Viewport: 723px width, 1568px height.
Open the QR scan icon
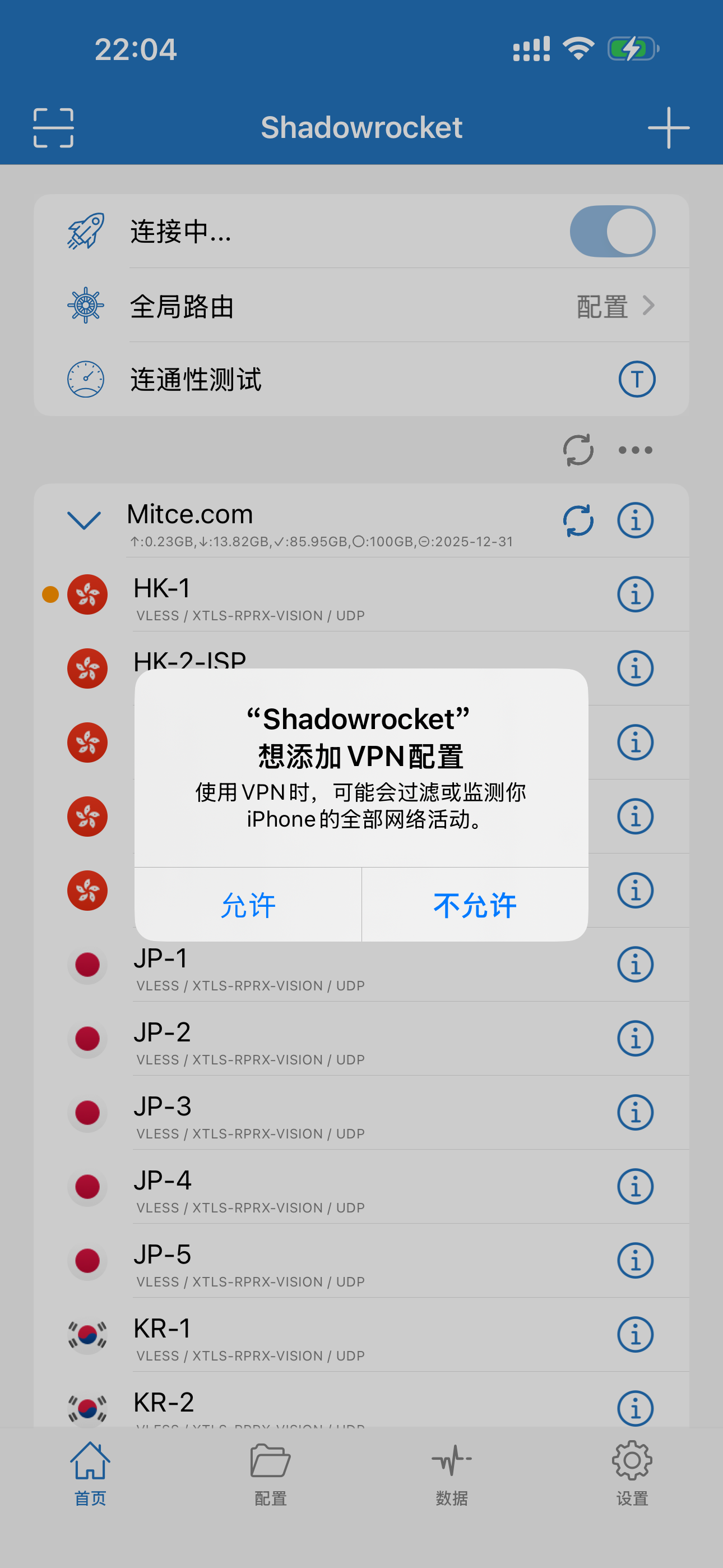(54, 128)
